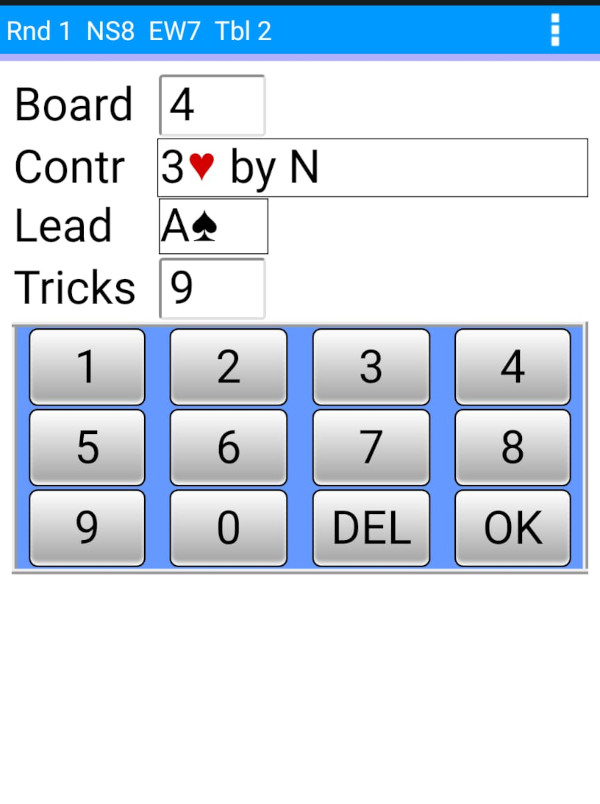
Task: Open the overflow menu
Action: 555,30
